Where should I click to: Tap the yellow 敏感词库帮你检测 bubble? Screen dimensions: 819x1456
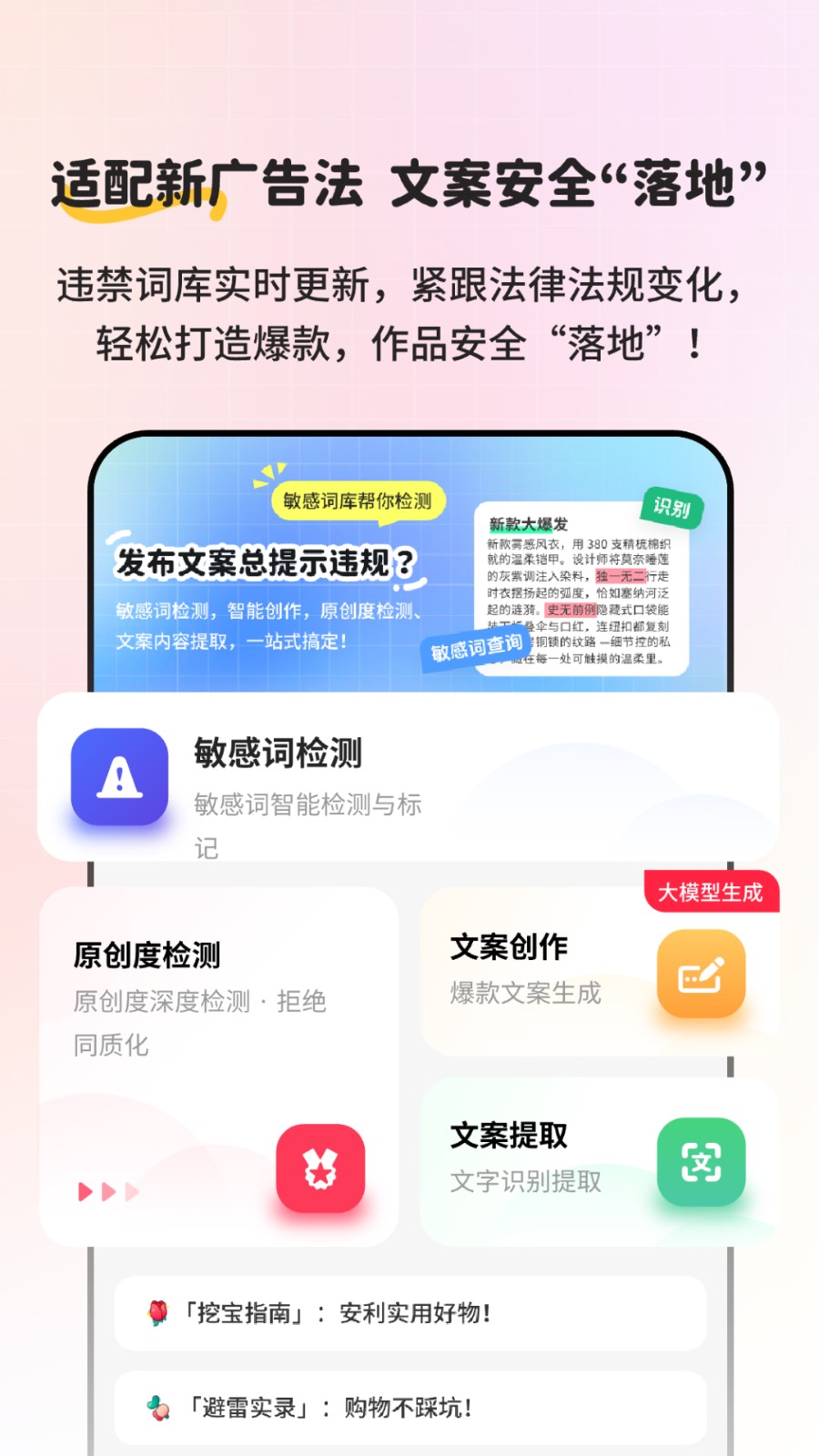tap(357, 500)
